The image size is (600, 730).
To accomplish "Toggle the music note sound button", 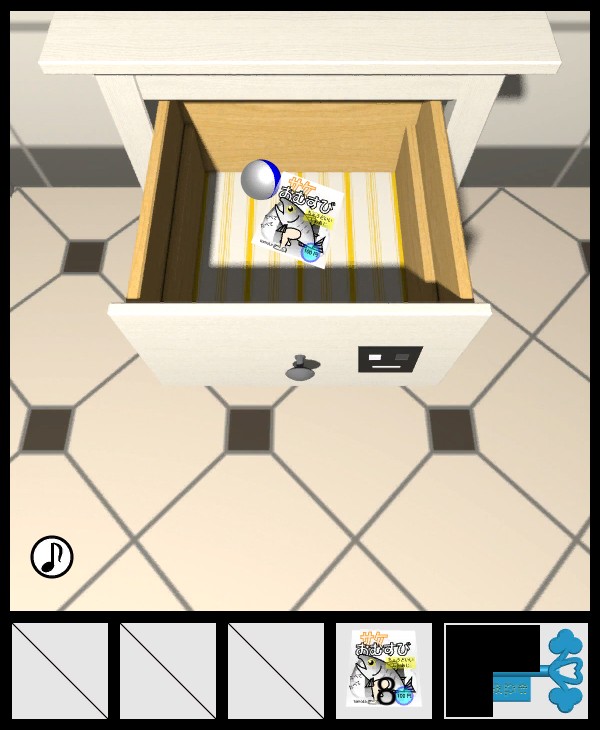I will 52,557.
